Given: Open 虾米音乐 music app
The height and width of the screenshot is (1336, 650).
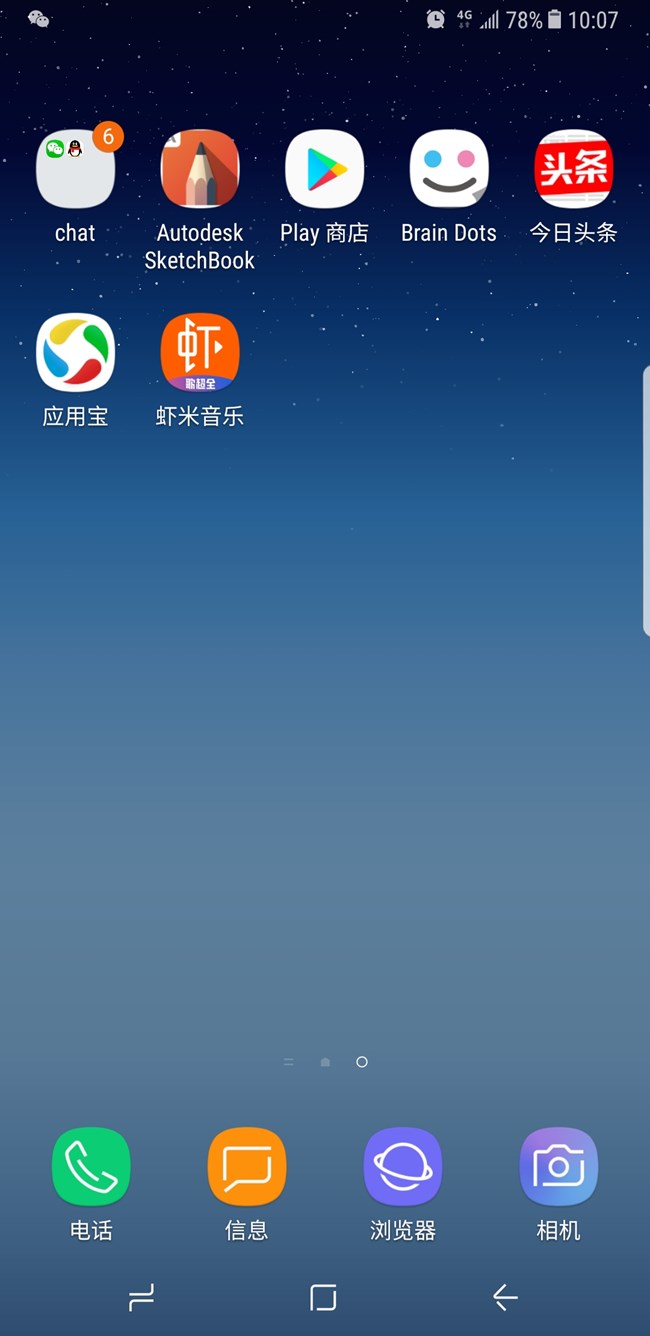Looking at the screenshot, I should [200, 353].
